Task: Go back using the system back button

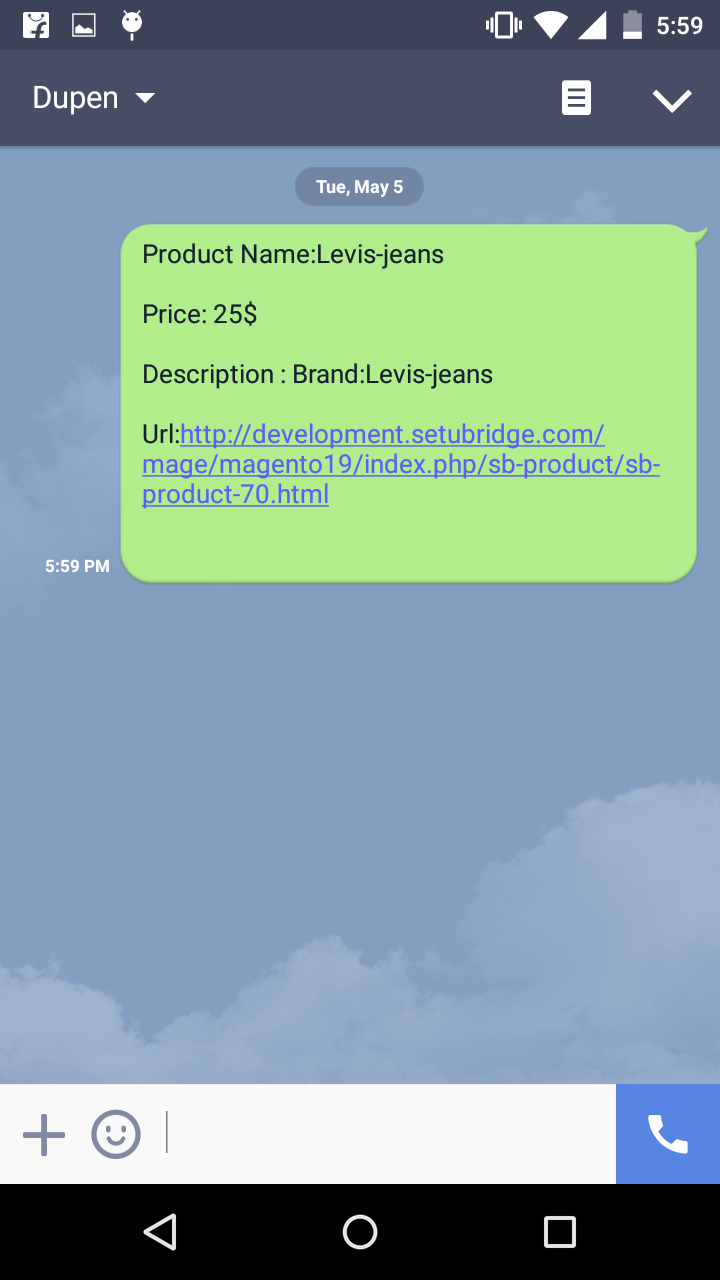Action: (x=160, y=1232)
